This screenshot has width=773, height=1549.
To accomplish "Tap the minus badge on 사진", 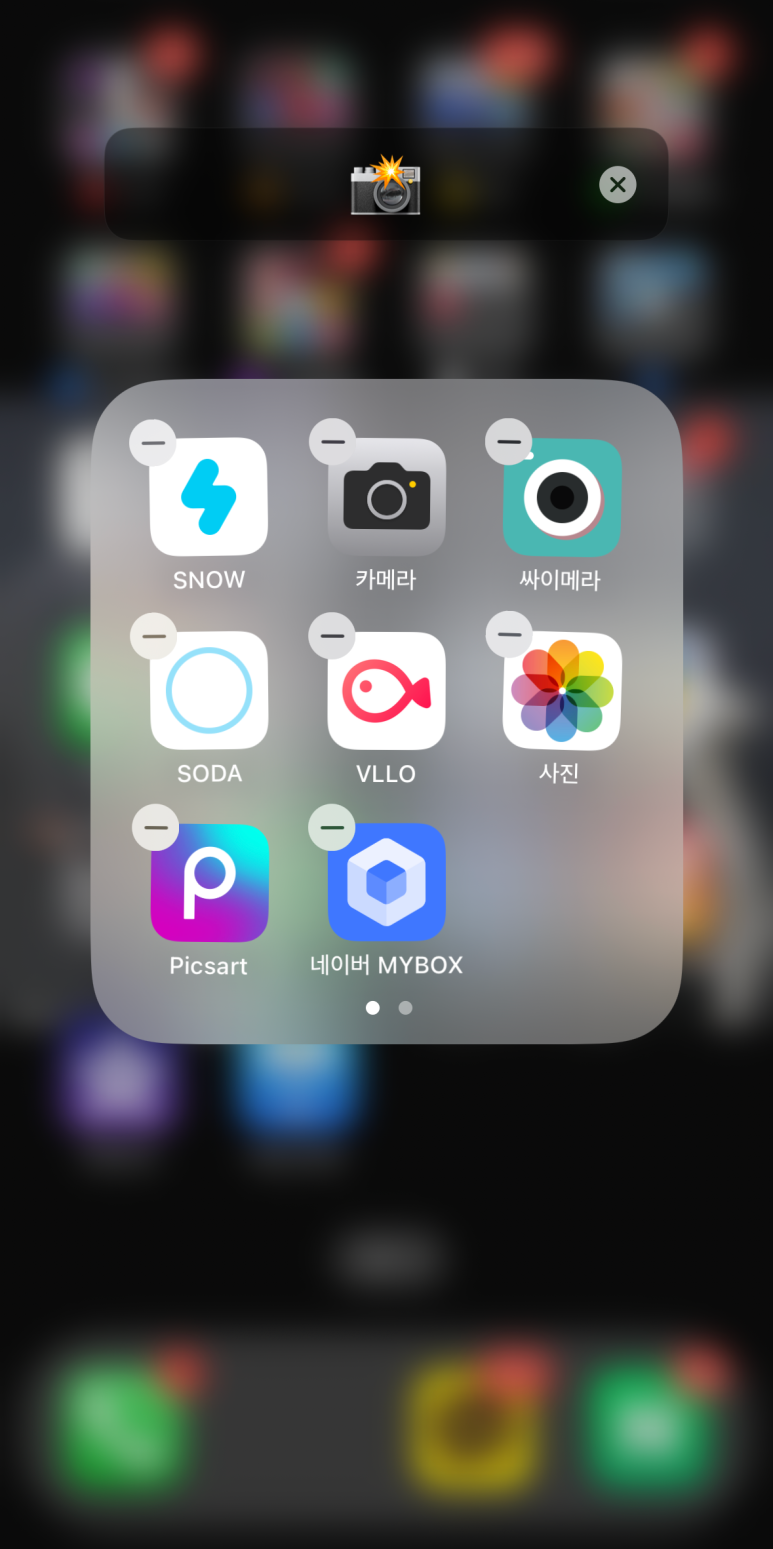I will coord(509,634).
